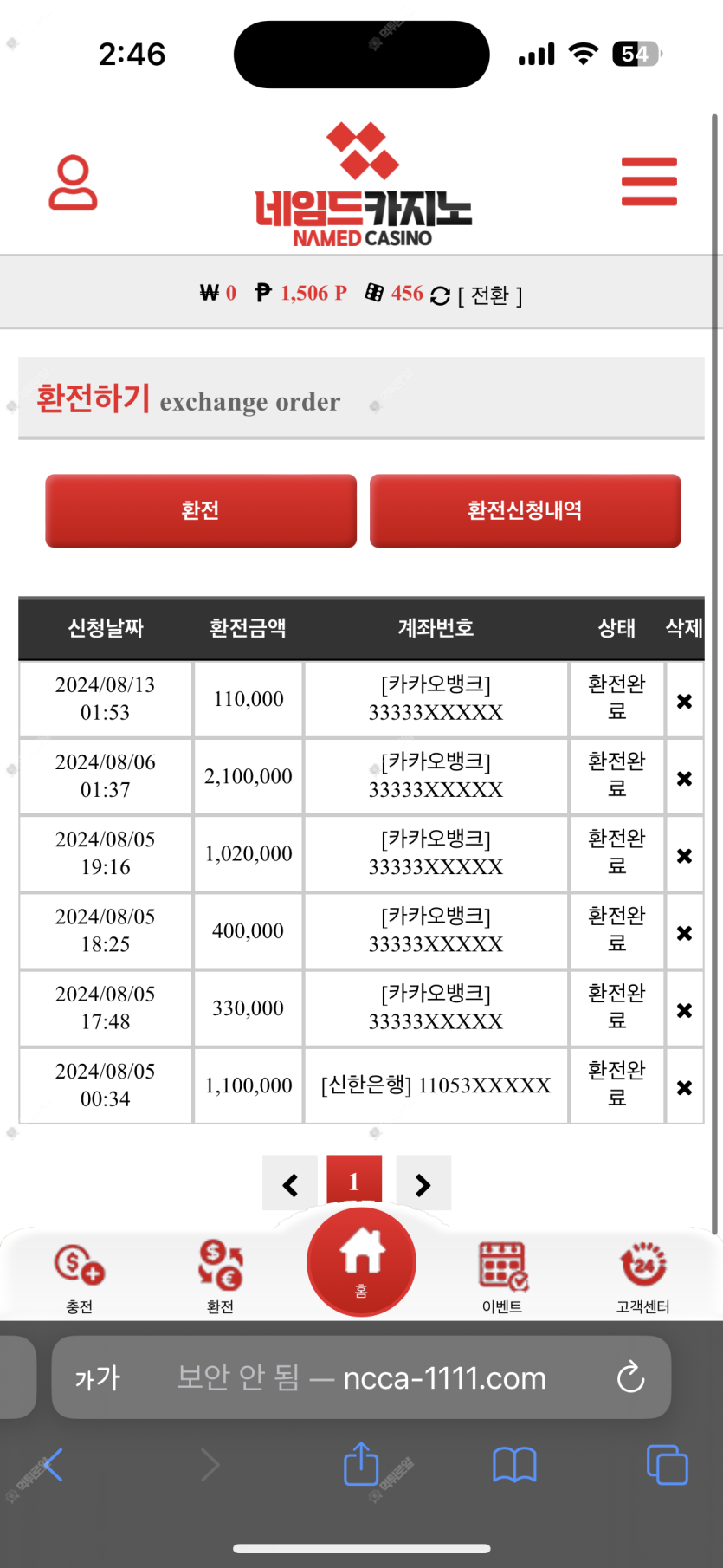
Task: Open the user profile icon
Action: (x=73, y=182)
